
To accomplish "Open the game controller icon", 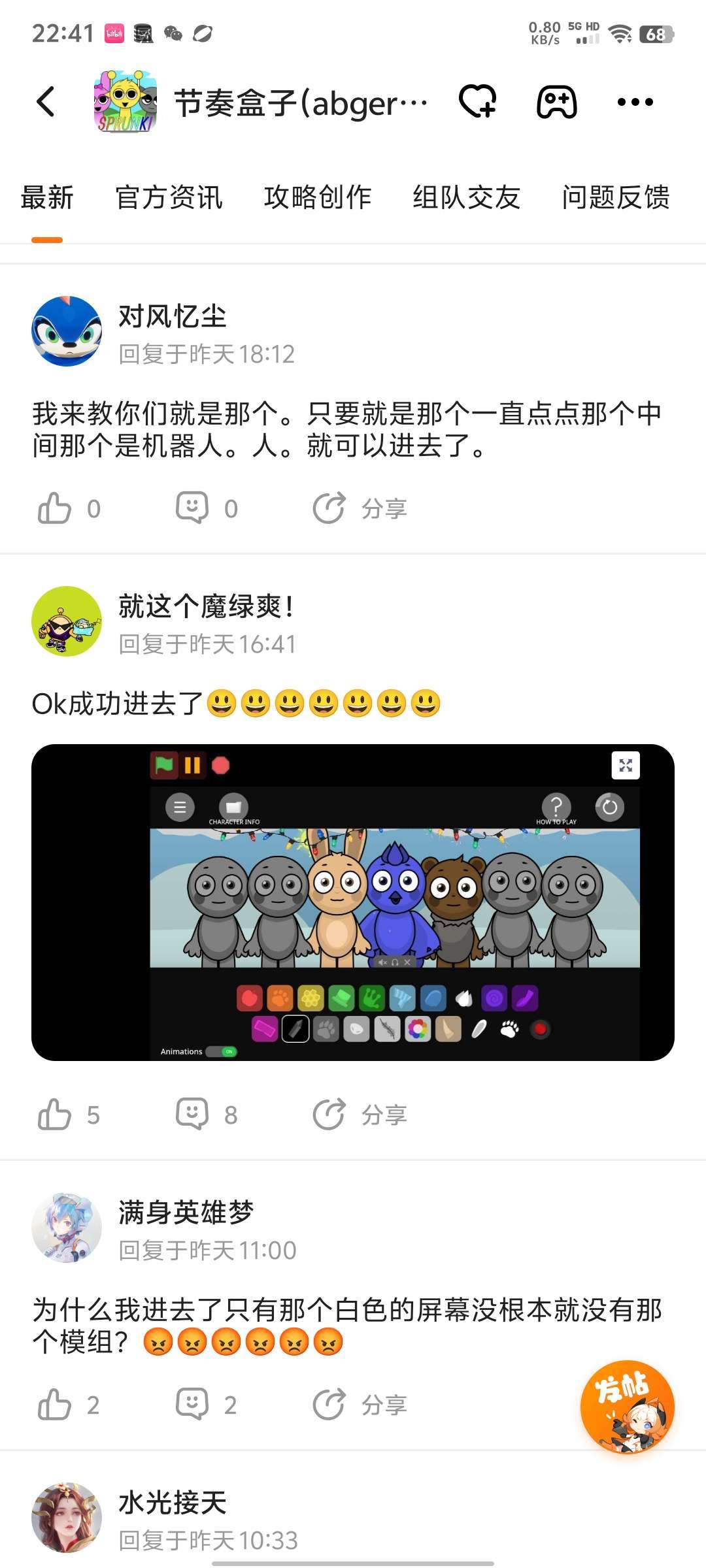I will (556, 102).
